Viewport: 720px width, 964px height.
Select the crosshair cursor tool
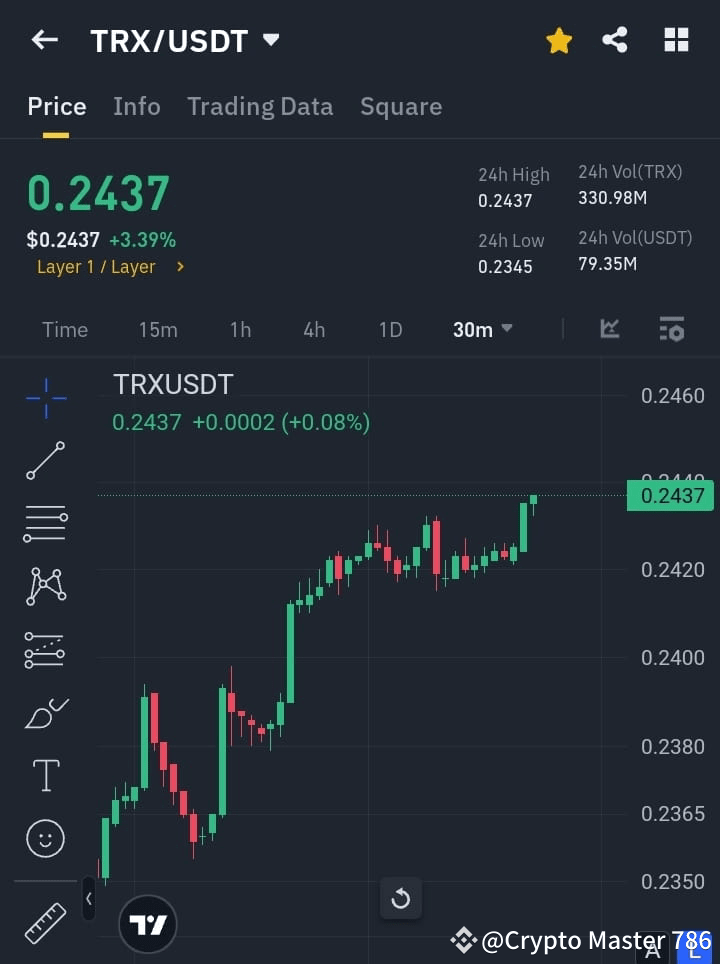pyautogui.click(x=45, y=398)
